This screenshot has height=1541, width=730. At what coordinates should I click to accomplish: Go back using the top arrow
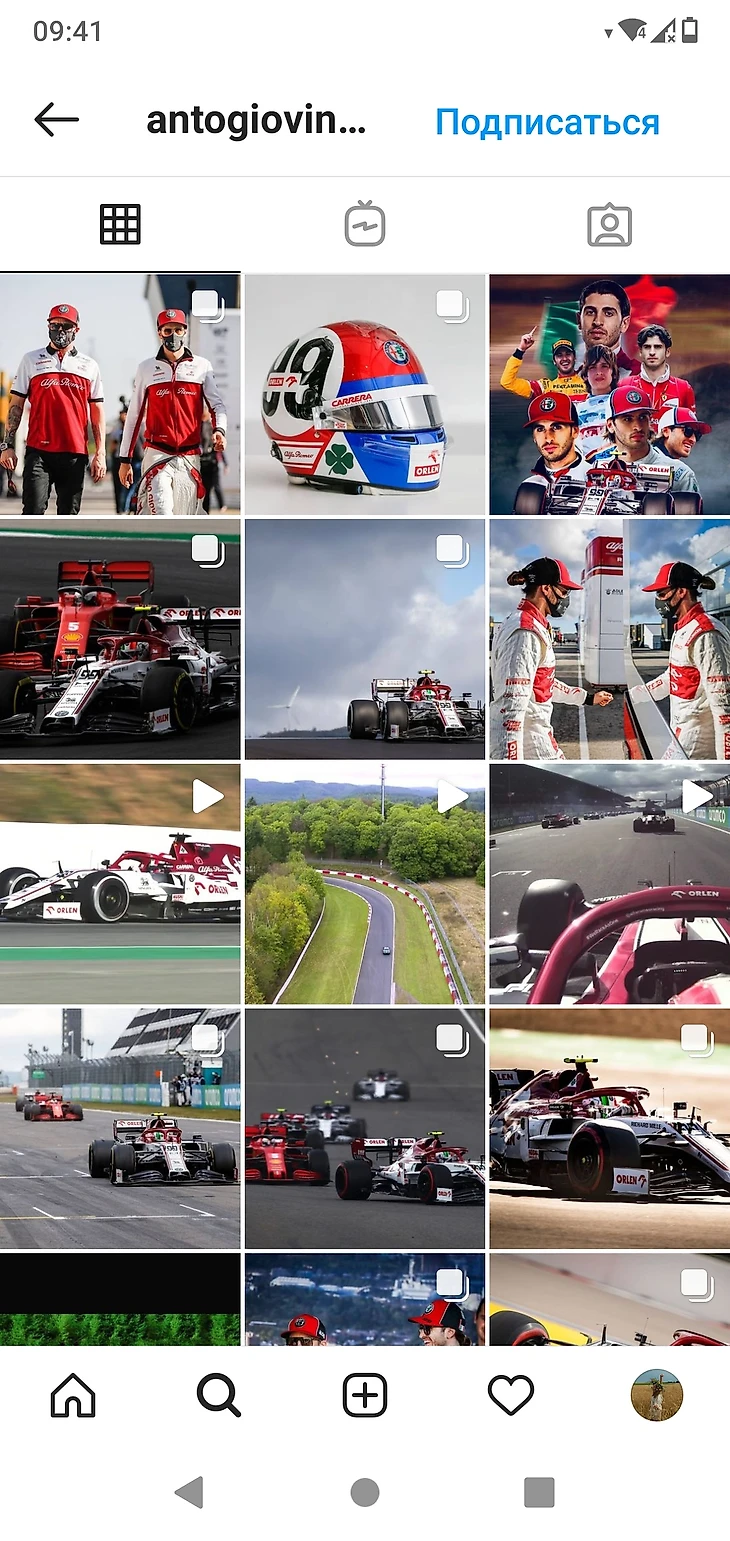pyautogui.click(x=56, y=121)
